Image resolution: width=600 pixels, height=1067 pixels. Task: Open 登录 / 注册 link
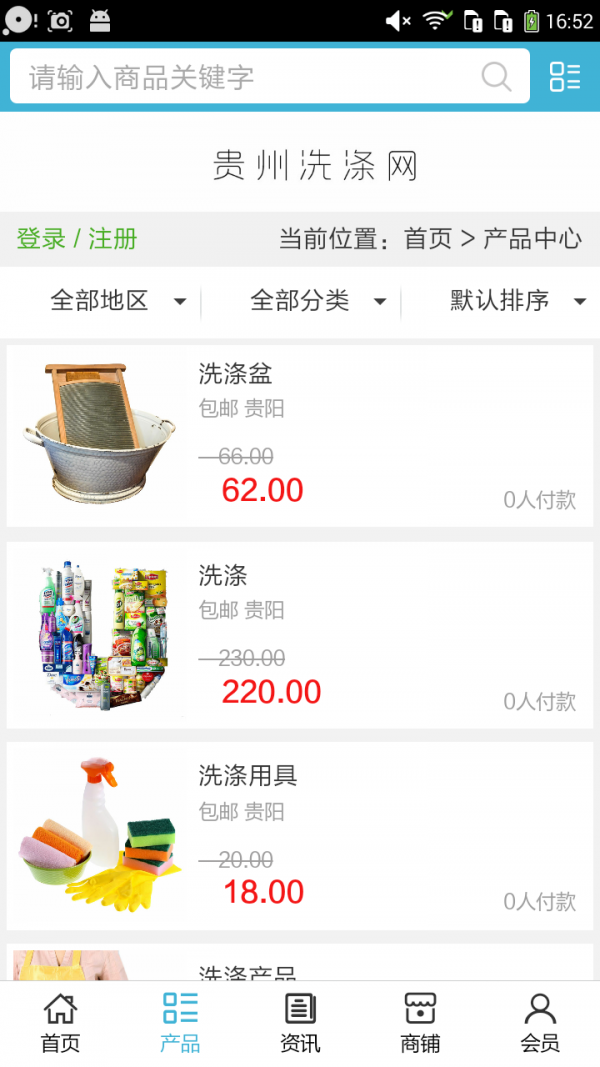[x=77, y=239]
